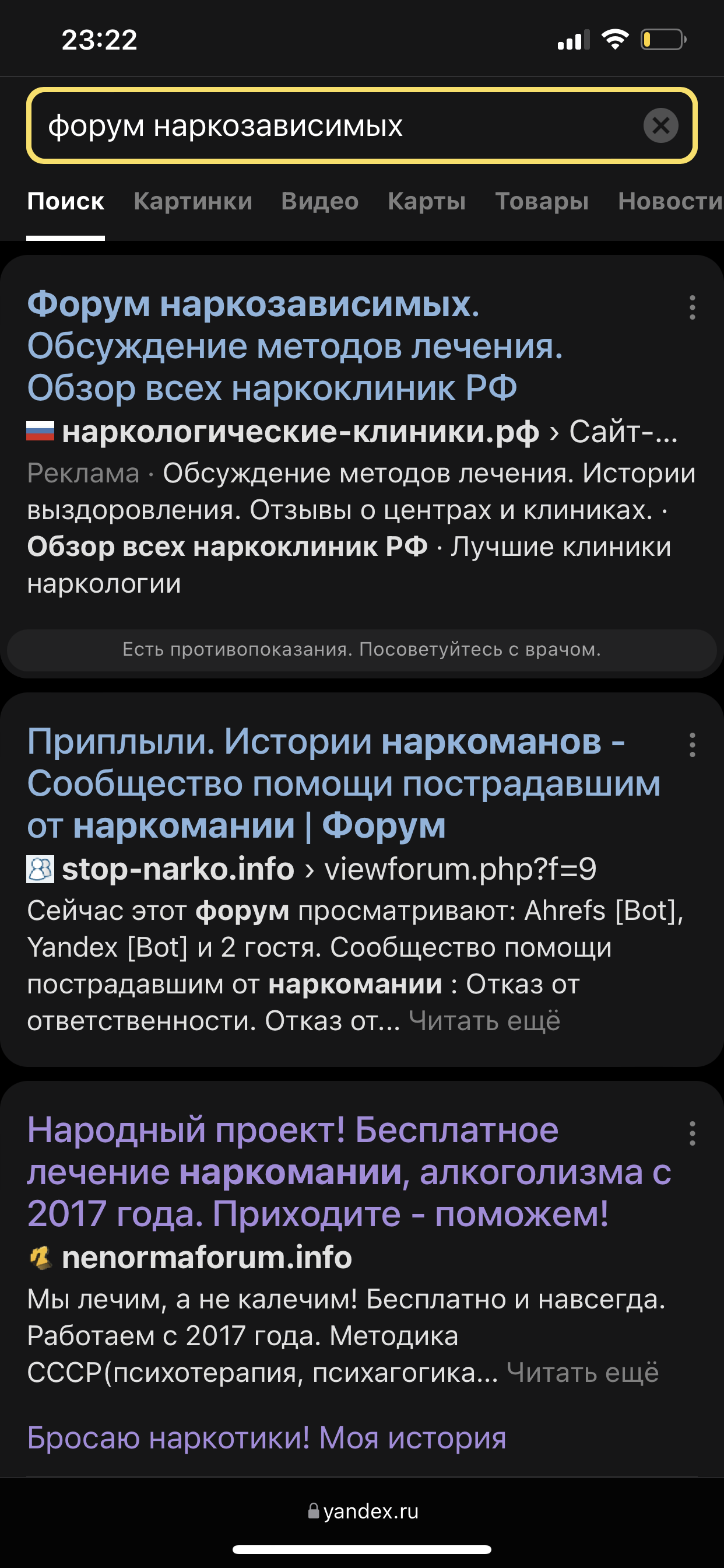Open options menu for the наркоклиник РФ ad
The image size is (724, 1568).
pyautogui.click(x=692, y=307)
